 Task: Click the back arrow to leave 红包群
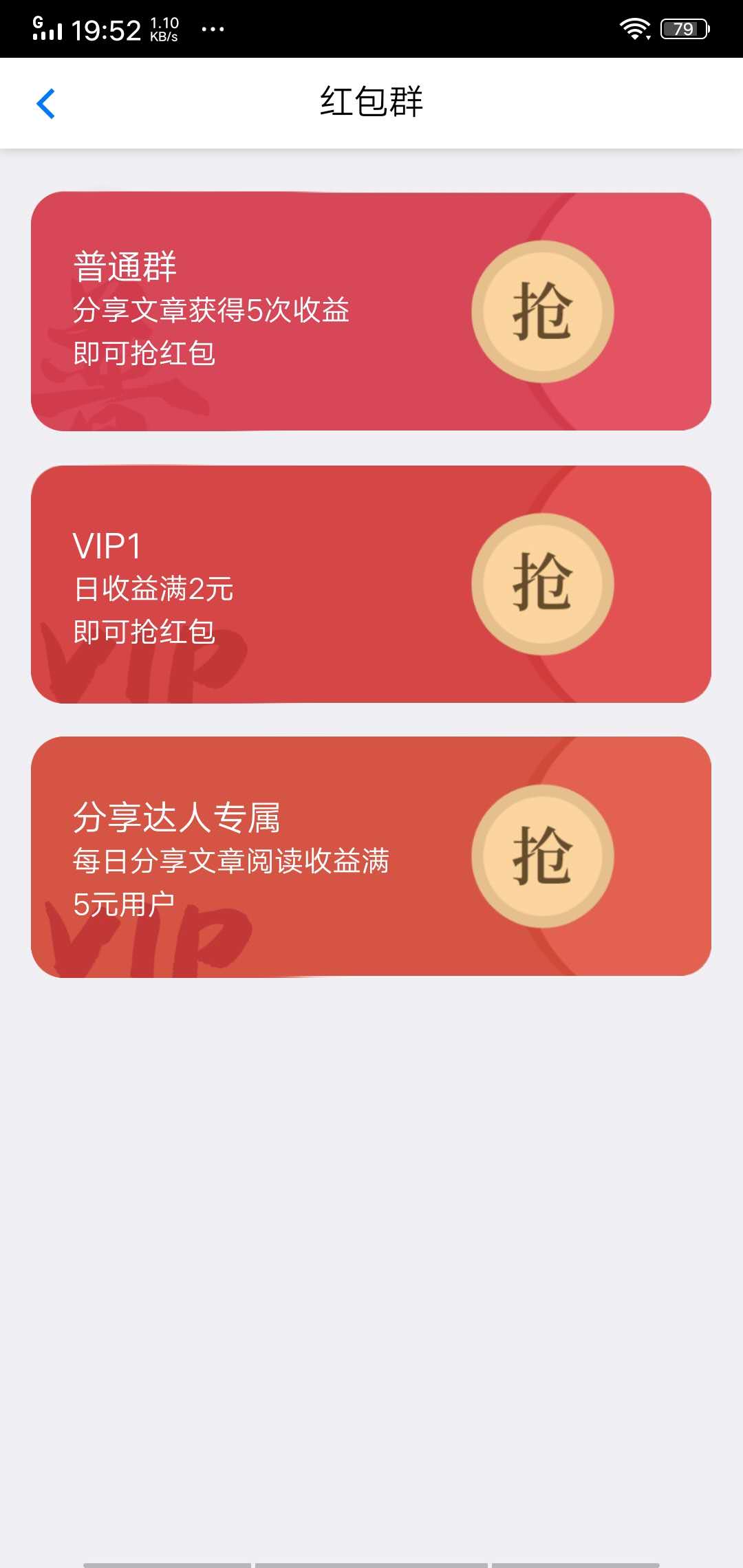pyautogui.click(x=46, y=103)
